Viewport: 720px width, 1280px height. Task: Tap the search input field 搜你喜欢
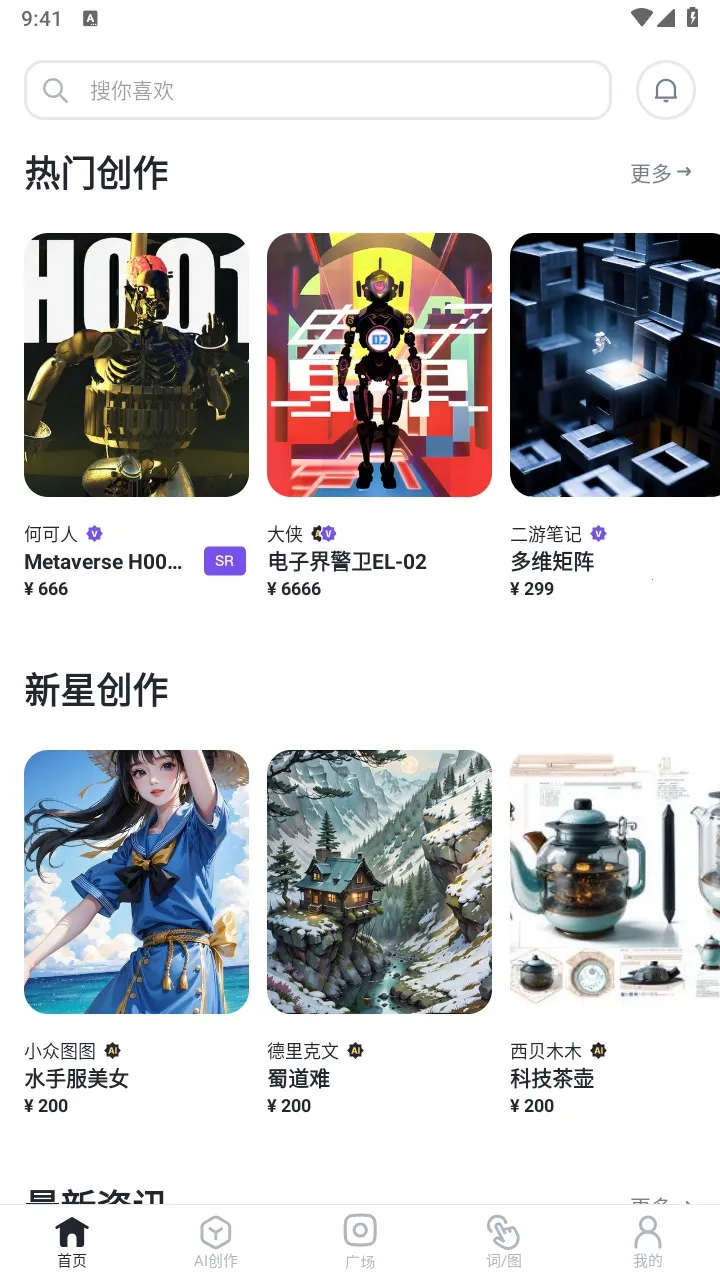[x=300, y=90]
